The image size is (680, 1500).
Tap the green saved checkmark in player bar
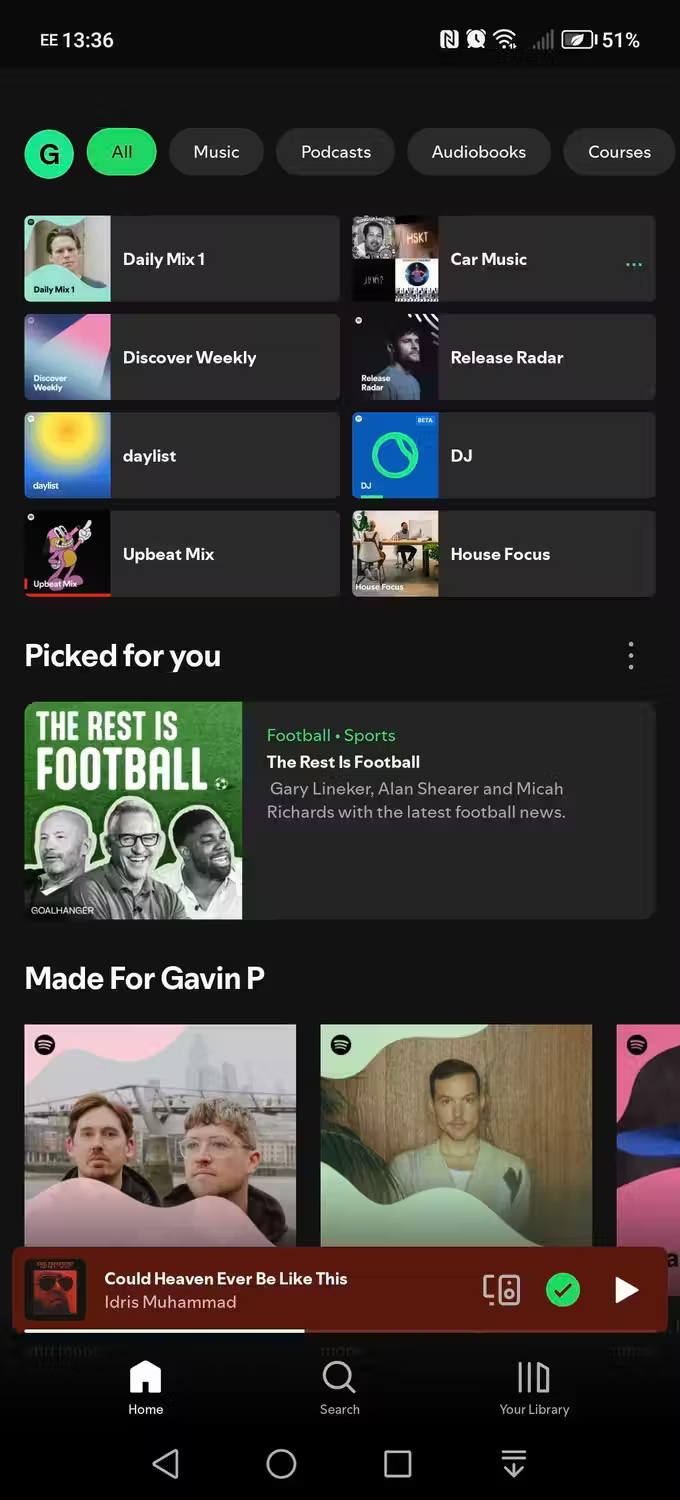pos(563,1290)
